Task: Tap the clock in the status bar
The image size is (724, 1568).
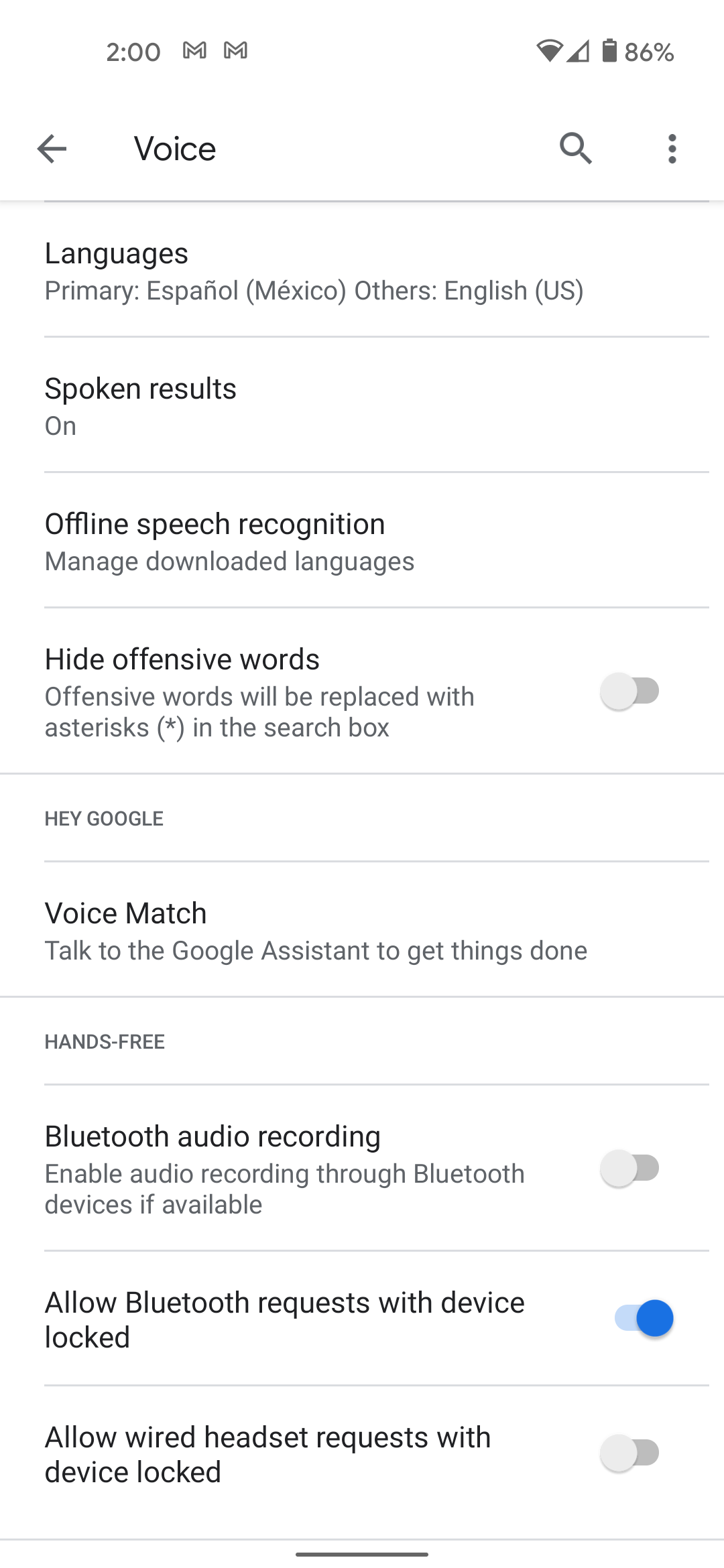Action: click(x=133, y=51)
